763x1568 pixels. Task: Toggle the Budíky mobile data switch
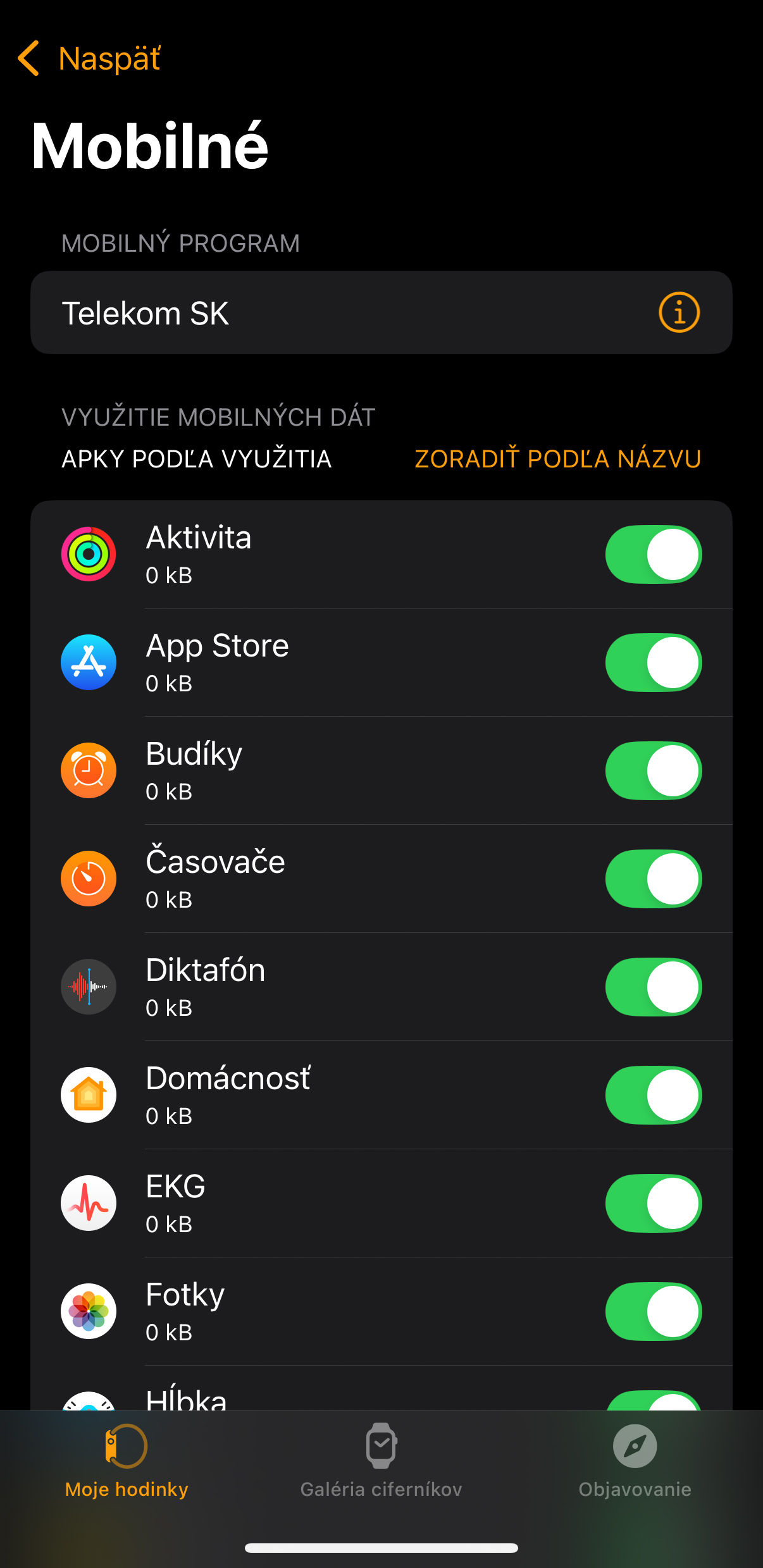coord(654,771)
